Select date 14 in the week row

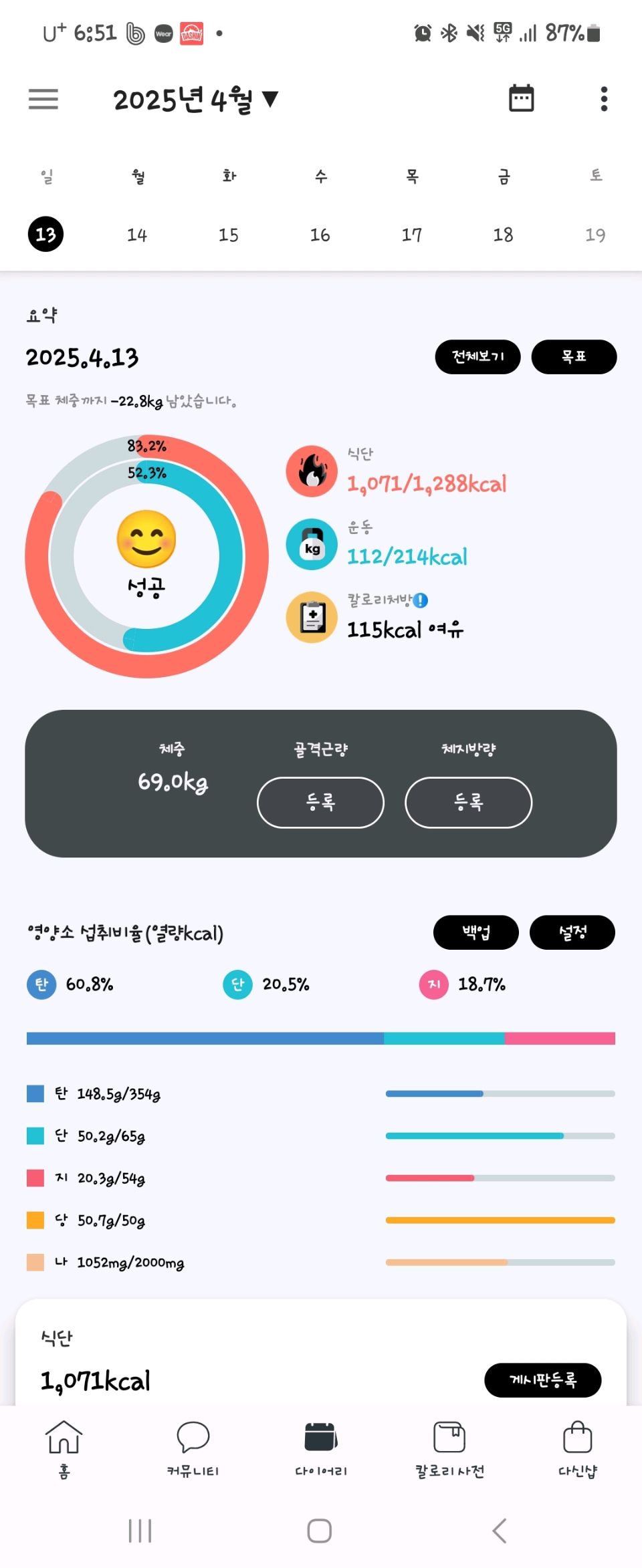137,235
